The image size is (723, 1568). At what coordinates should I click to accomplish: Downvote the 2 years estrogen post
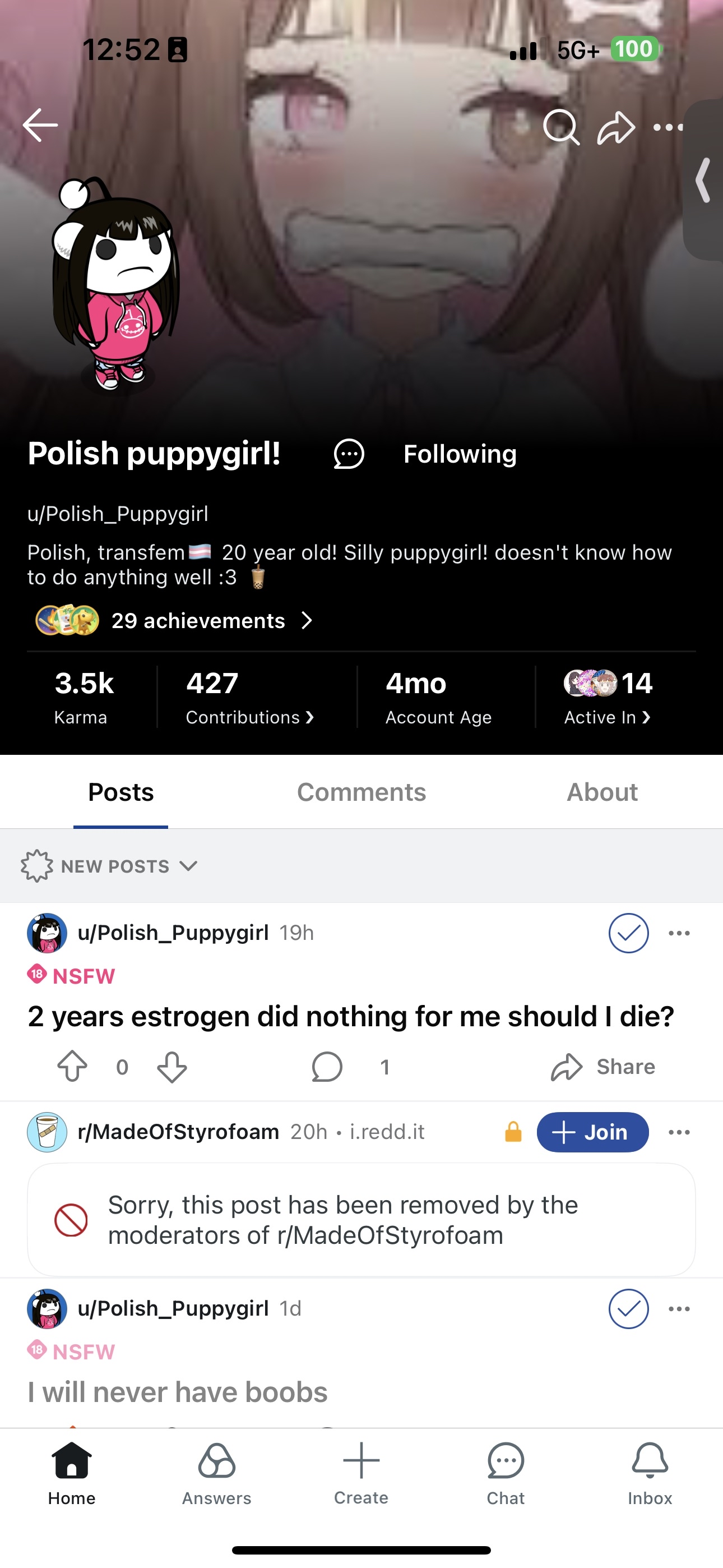tap(172, 1067)
